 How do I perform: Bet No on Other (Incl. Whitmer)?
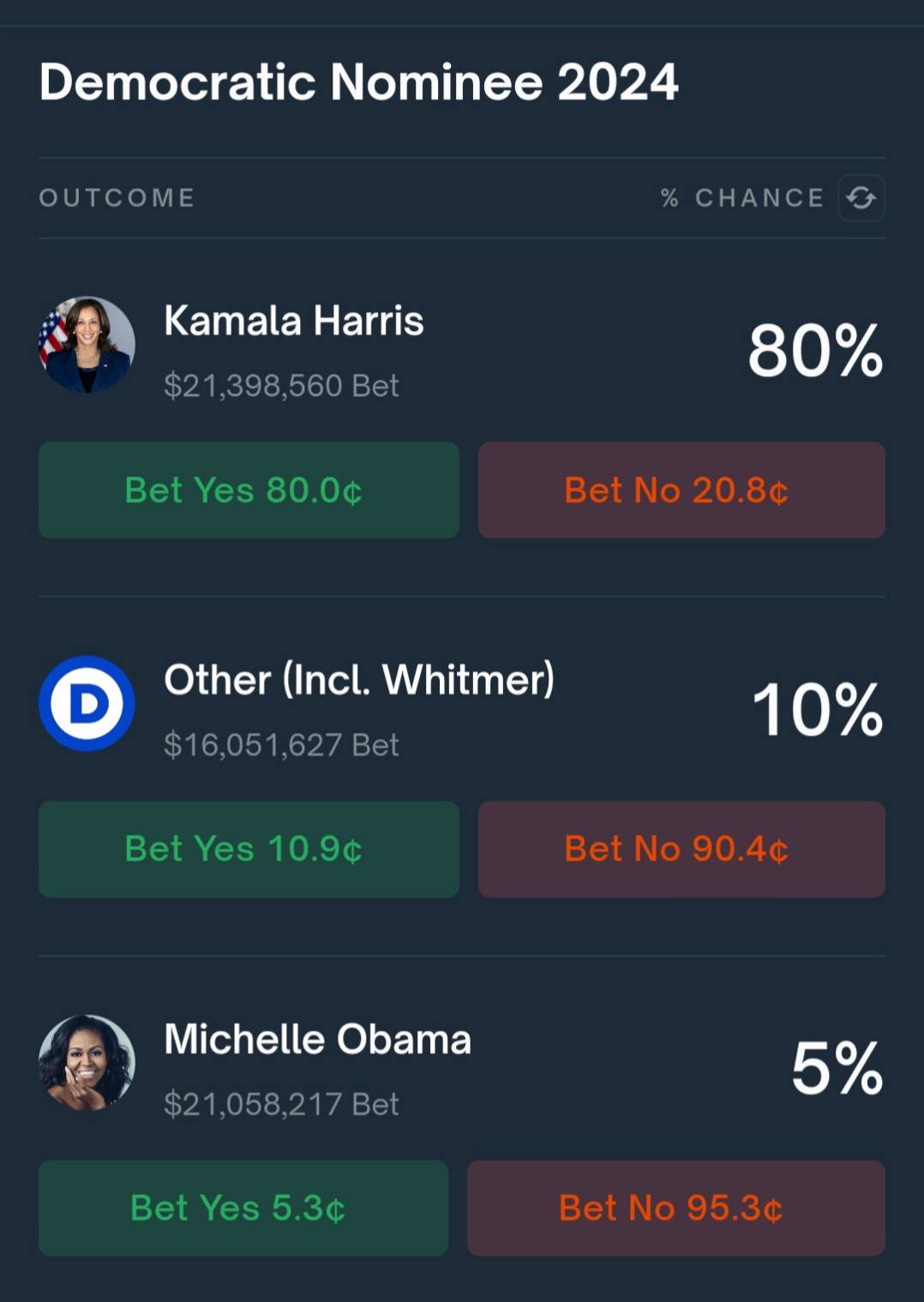(681, 849)
